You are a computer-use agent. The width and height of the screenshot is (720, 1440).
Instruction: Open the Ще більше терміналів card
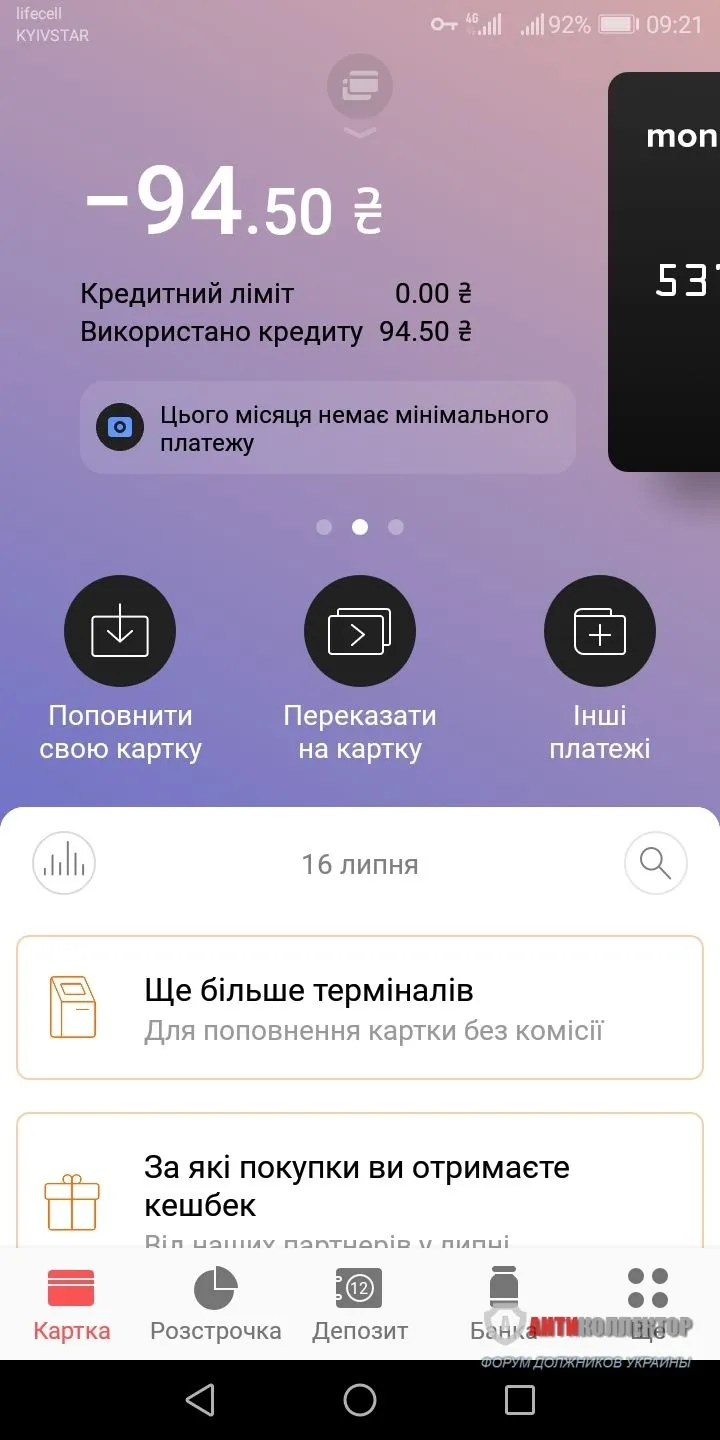[360, 1007]
